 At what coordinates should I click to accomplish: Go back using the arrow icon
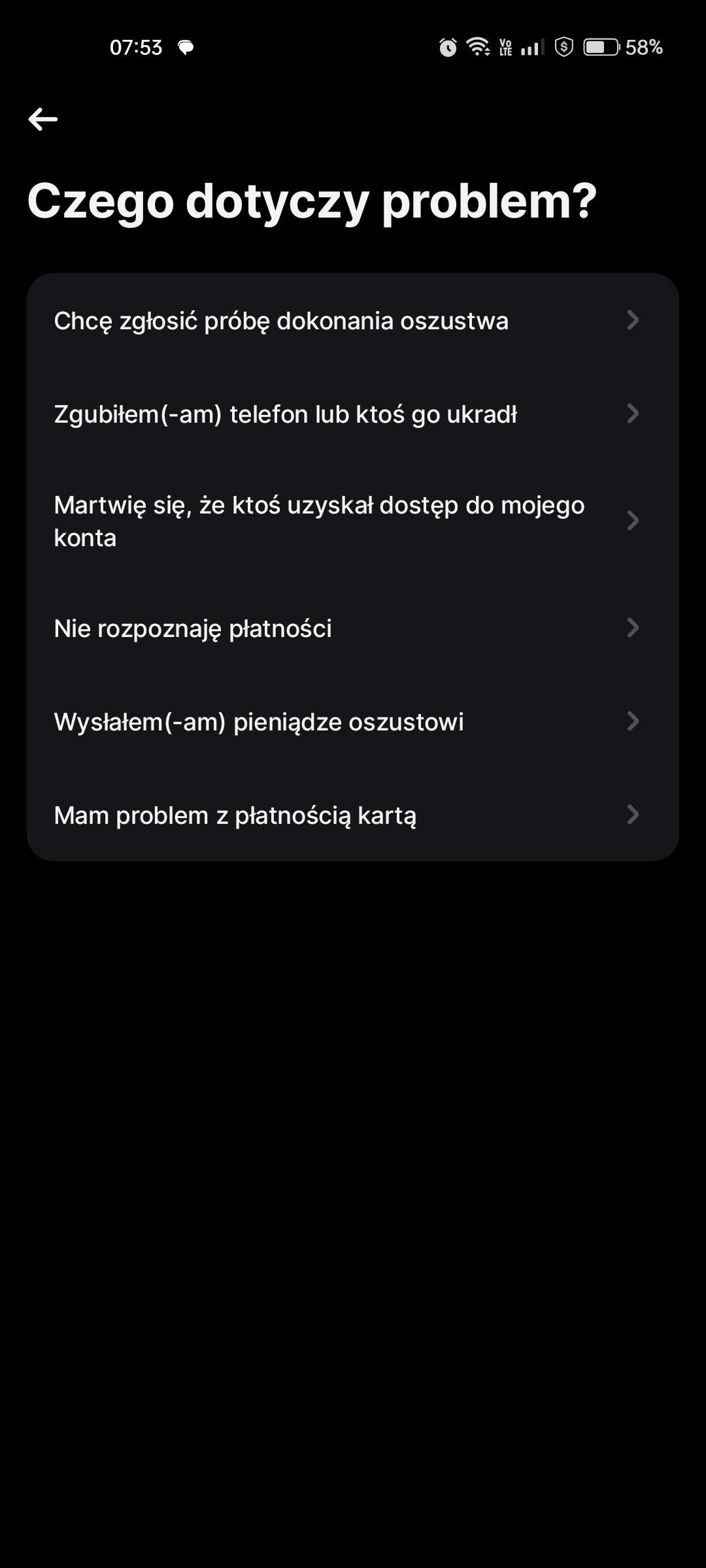[43, 119]
